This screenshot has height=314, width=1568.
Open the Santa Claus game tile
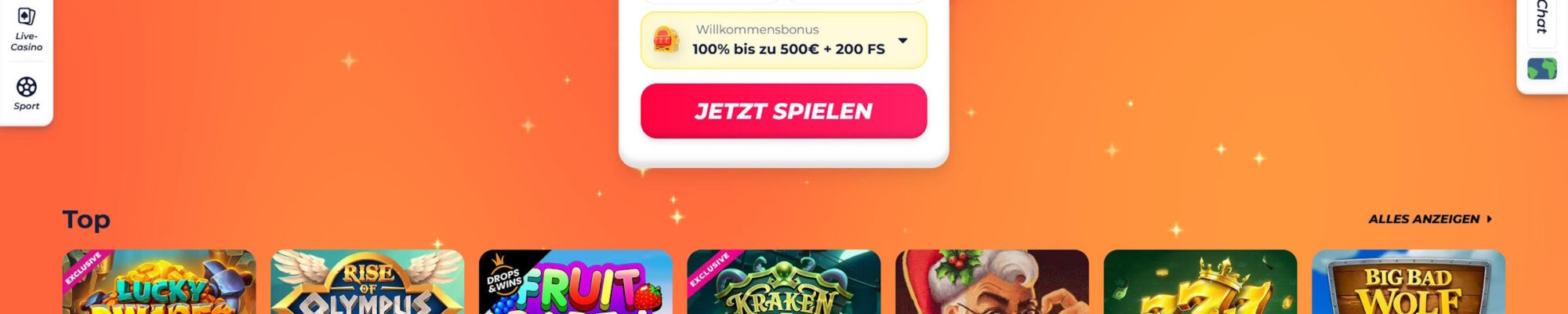click(x=992, y=283)
